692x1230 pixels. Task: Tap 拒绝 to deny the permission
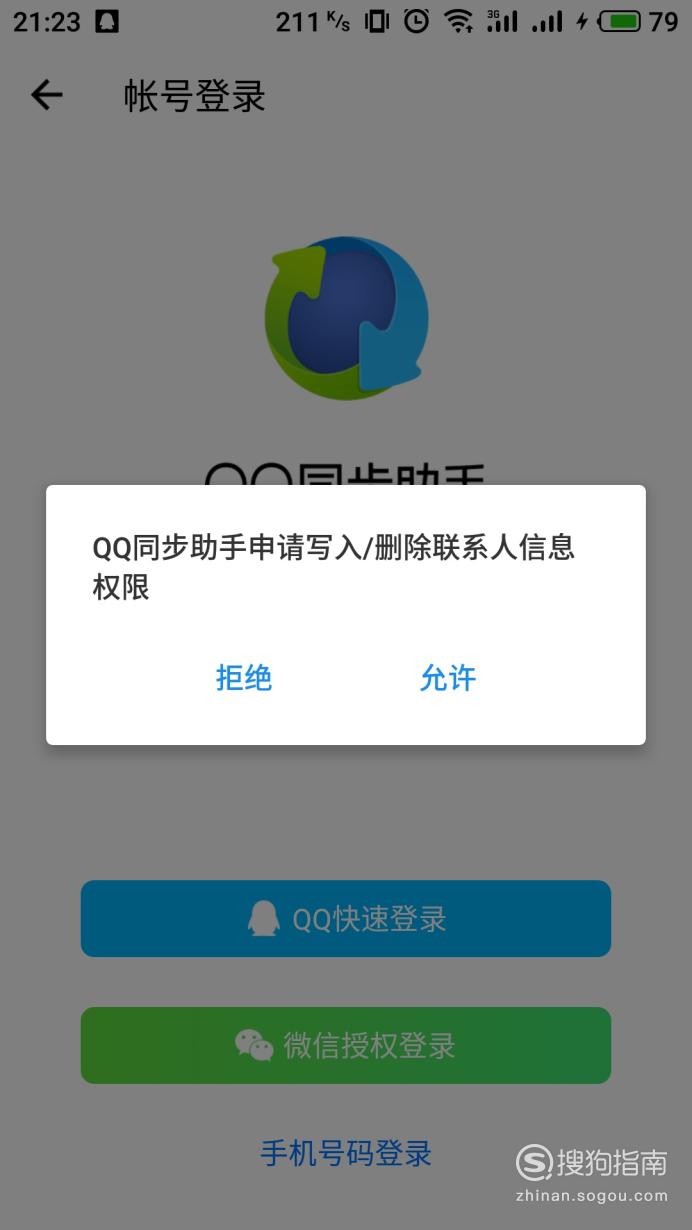[x=244, y=678]
